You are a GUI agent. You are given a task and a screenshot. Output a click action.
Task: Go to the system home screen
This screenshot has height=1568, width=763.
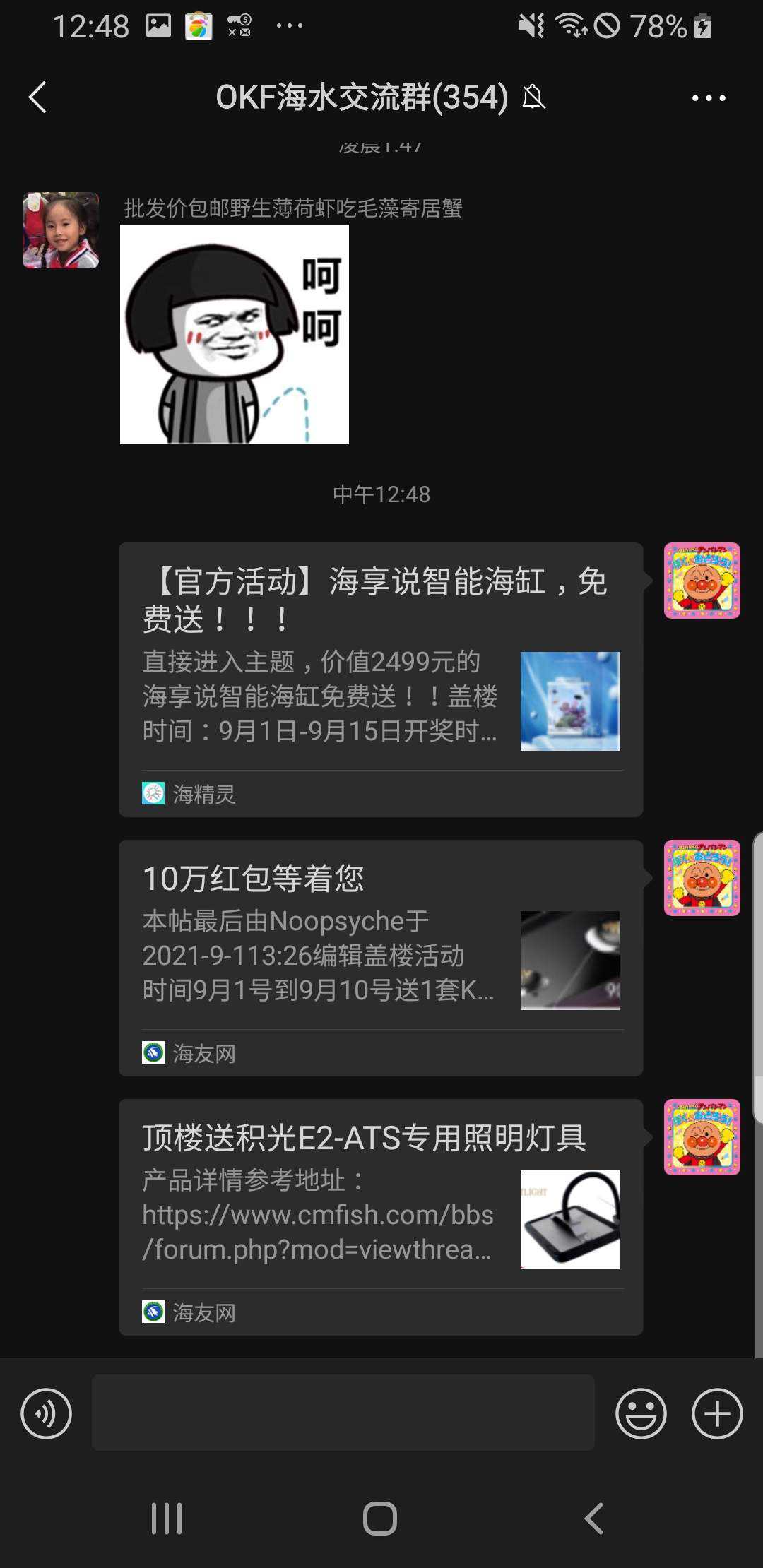380,1518
